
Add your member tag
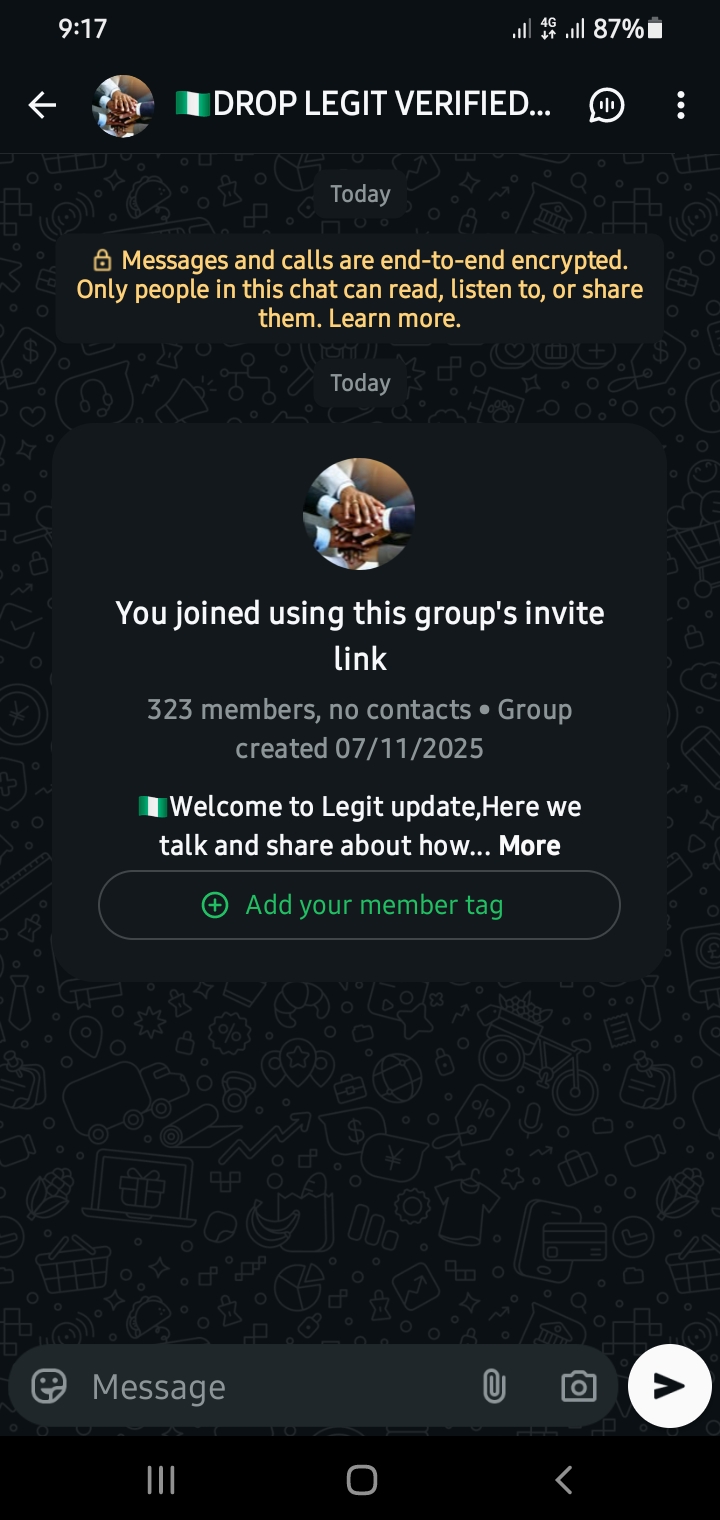coord(359,905)
